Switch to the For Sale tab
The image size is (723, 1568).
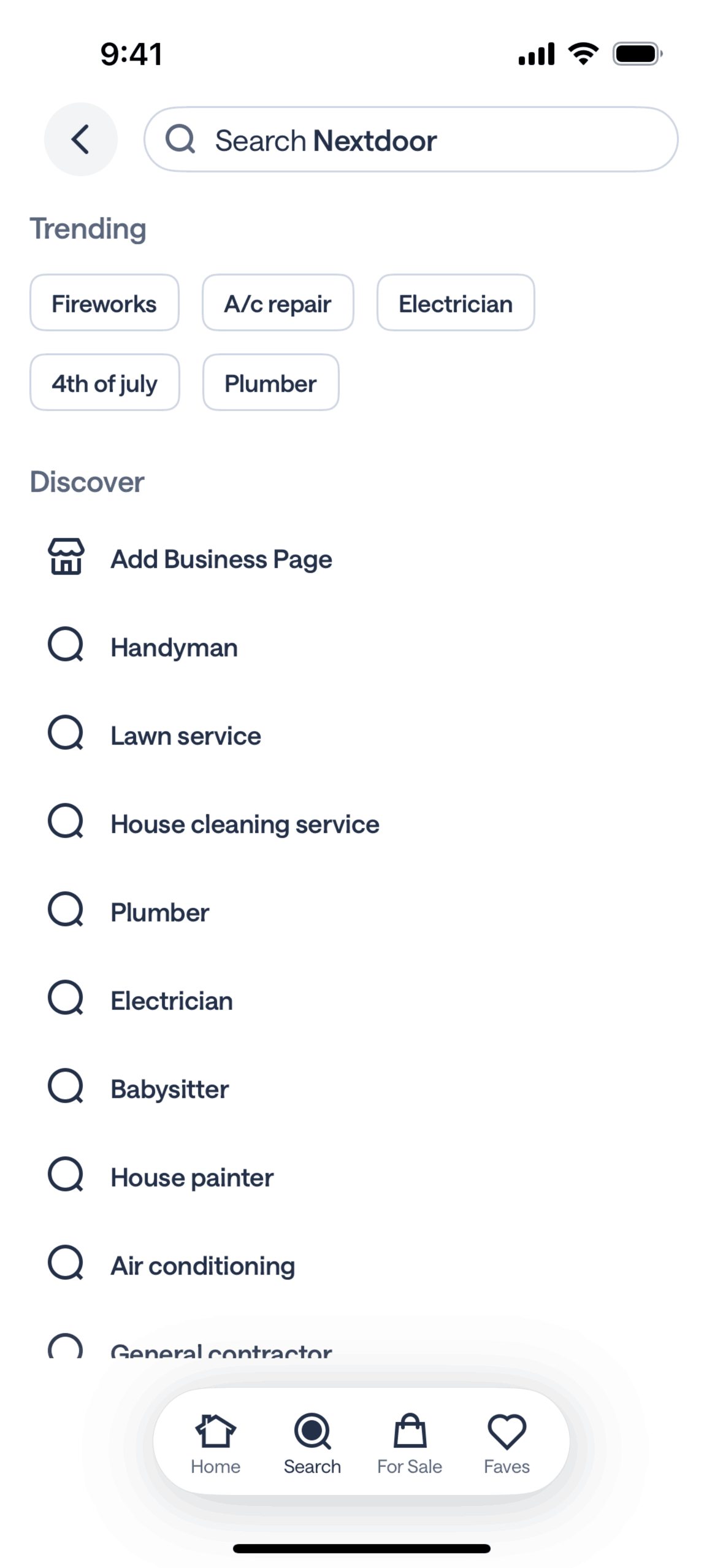coord(410,1443)
